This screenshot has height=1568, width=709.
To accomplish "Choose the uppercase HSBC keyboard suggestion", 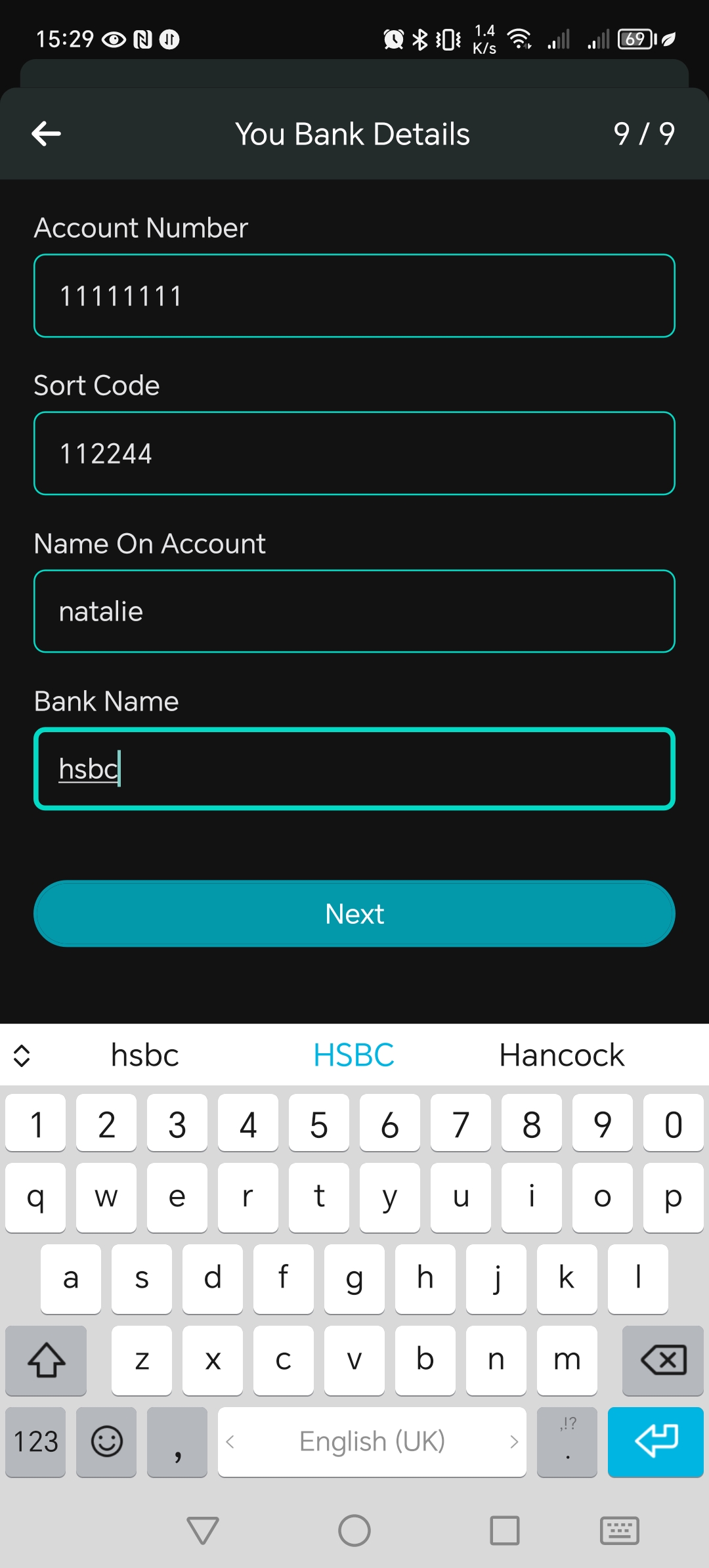I will pyautogui.click(x=354, y=1055).
